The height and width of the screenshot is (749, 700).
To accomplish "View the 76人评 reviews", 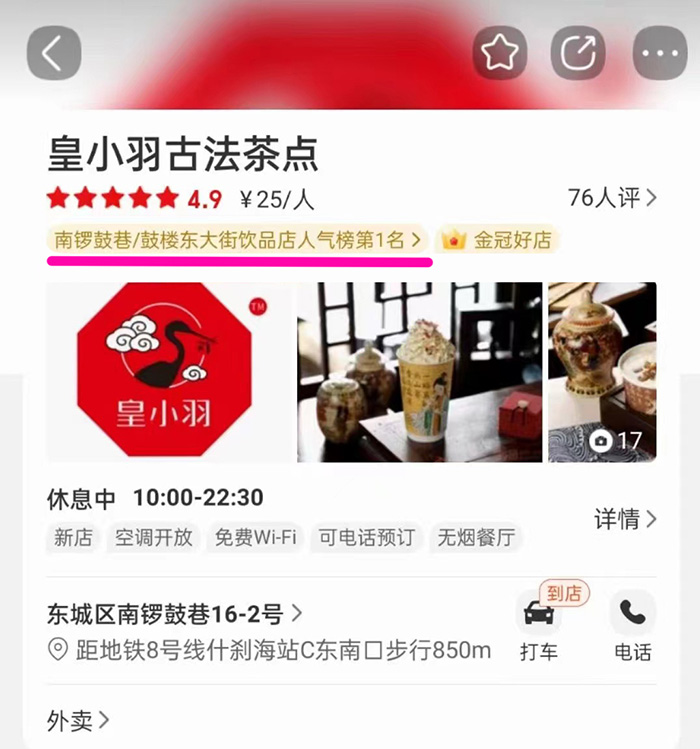I will pos(612,198).
